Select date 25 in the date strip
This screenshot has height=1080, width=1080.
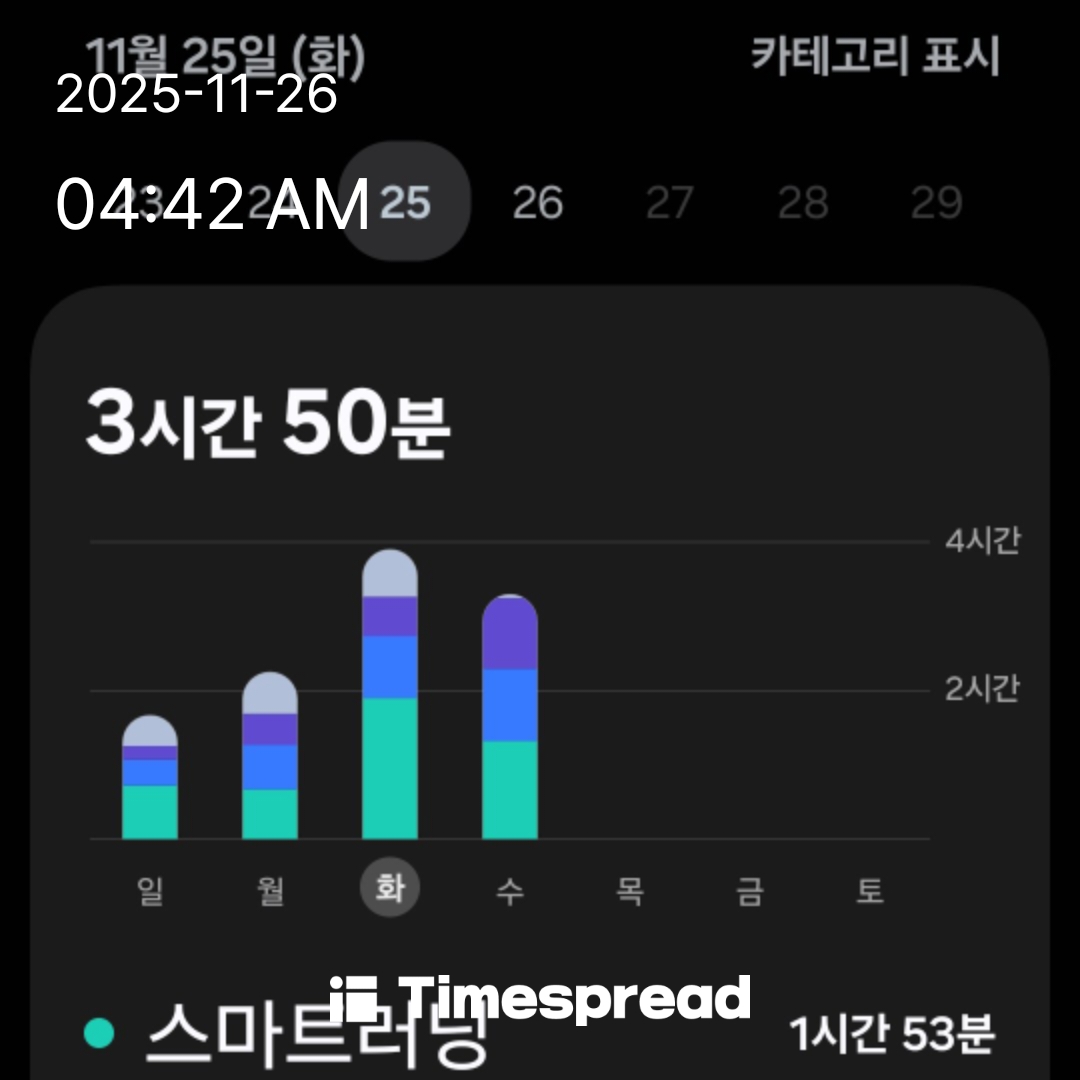(405, 203)
